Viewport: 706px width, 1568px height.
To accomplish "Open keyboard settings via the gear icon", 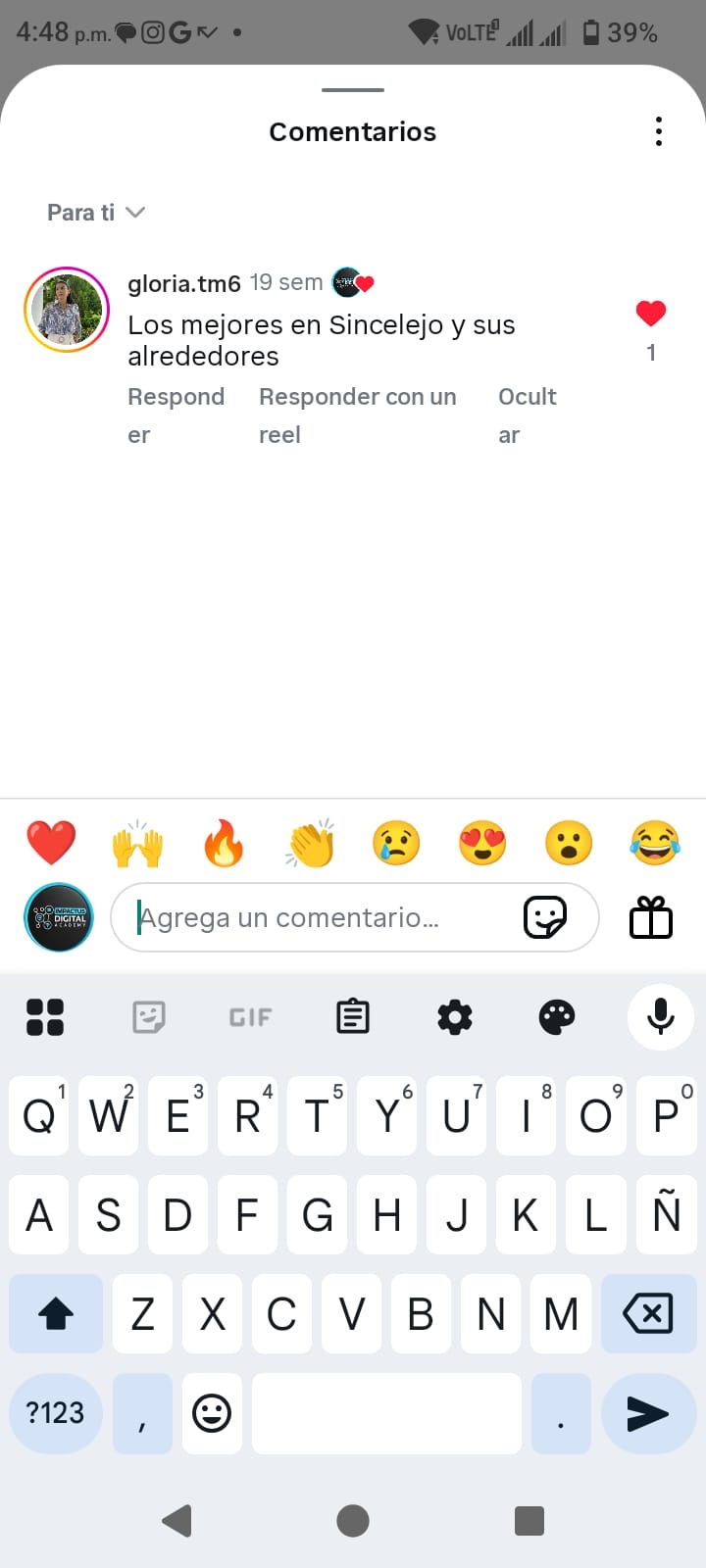I will click(x=454, y=1016).
